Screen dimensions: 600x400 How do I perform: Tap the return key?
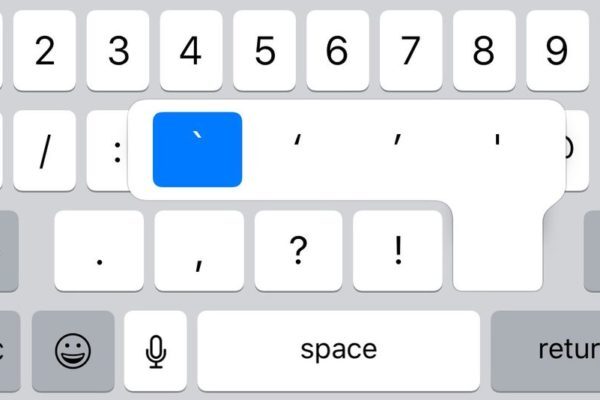tap(548, 351)
